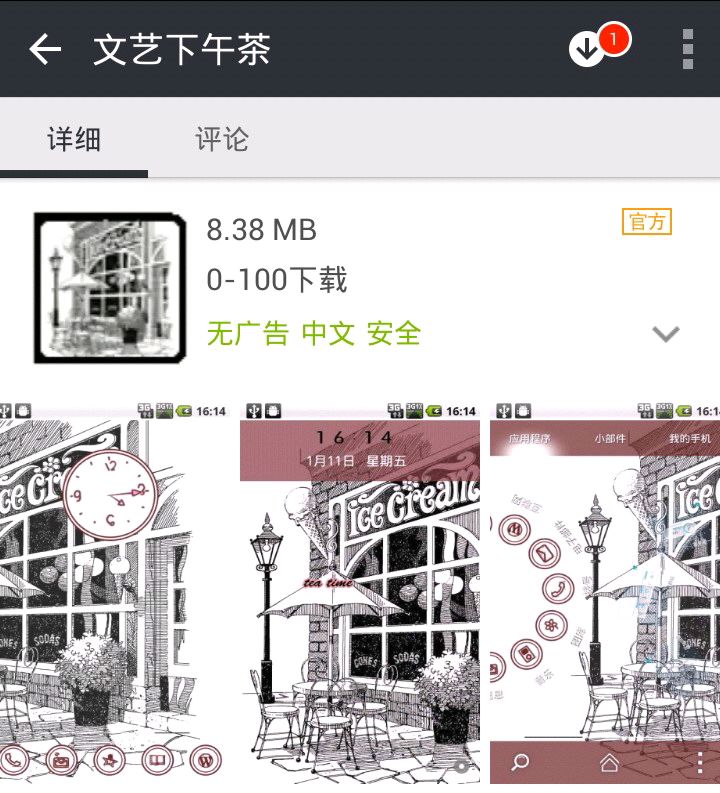
Task: Go back from 文艺下午茶 page
Action: (x=45, y=49)
